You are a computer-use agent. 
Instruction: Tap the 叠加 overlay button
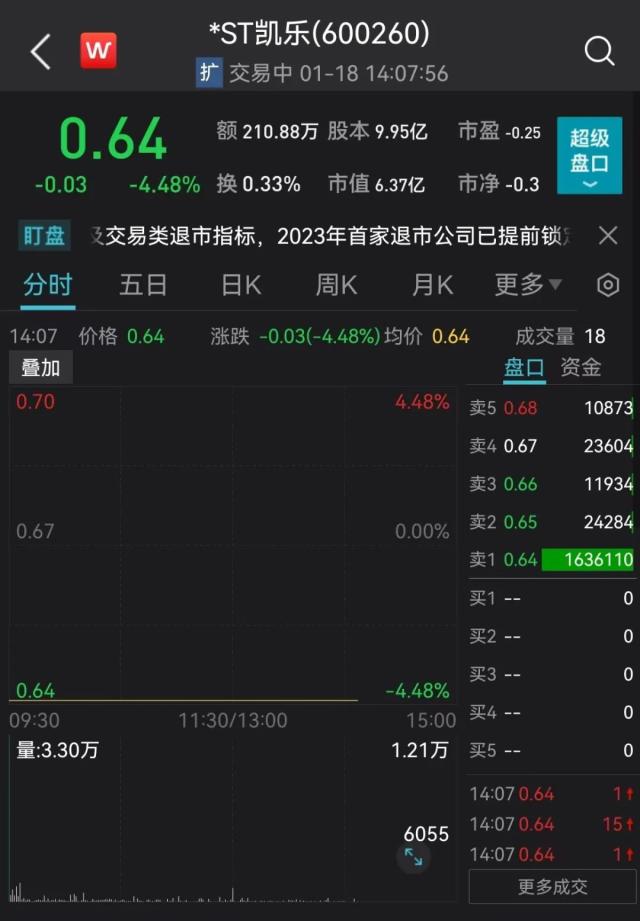(41, 368)
